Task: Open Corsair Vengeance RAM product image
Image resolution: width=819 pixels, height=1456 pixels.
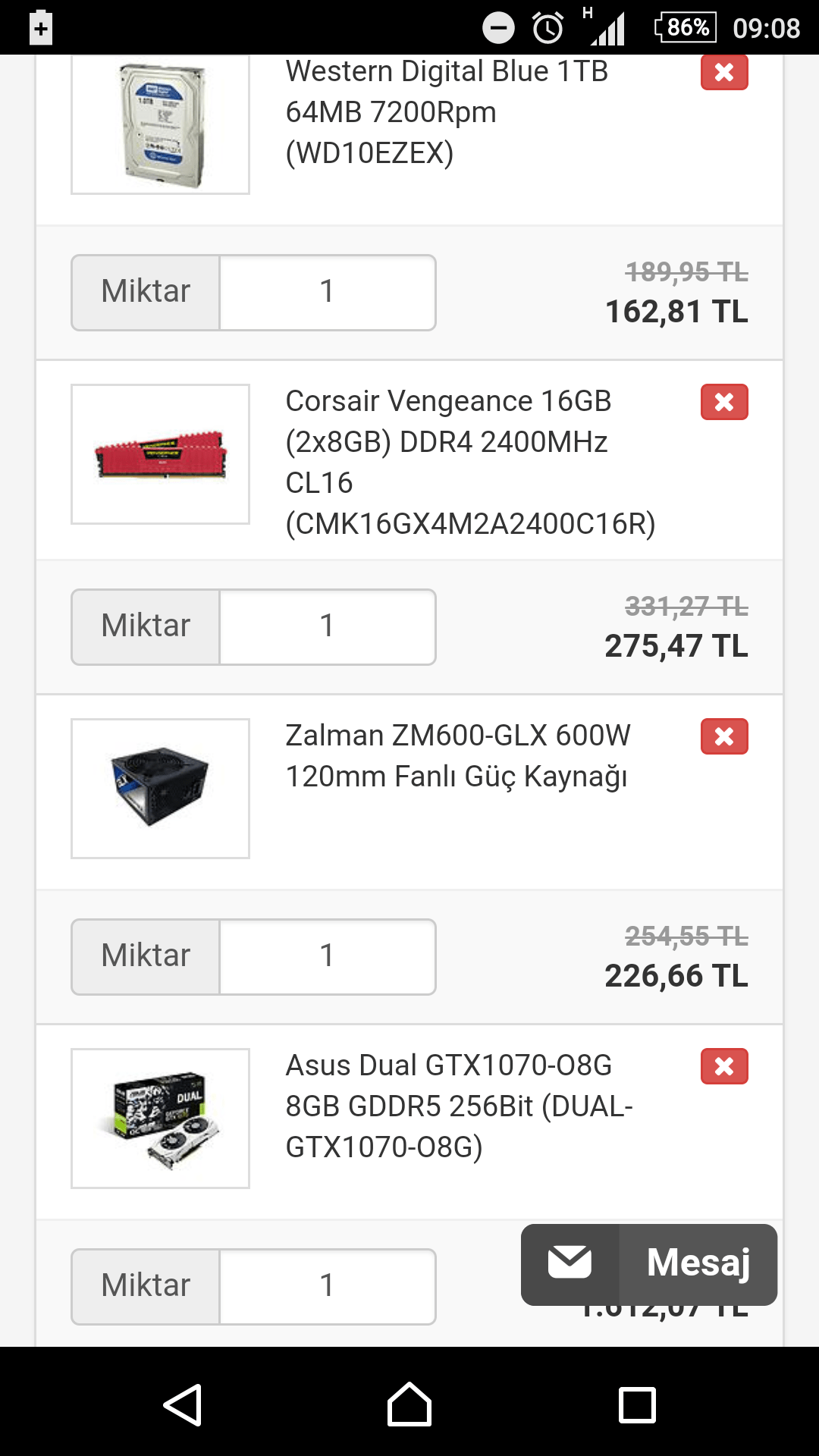Action: (x=160, y=454)
